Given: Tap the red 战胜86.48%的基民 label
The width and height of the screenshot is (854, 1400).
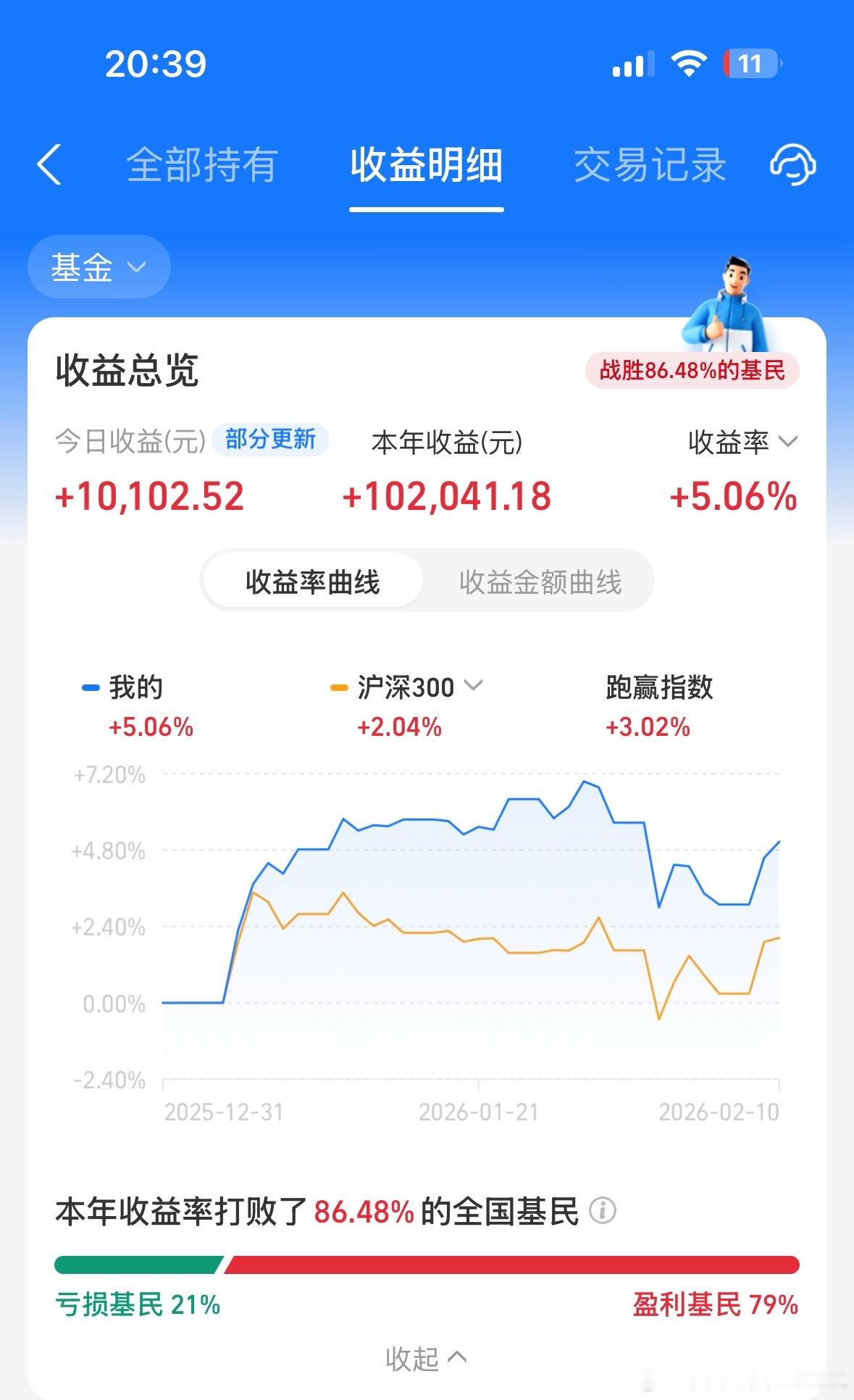Looking at the screenshot, I should [693, 369].
